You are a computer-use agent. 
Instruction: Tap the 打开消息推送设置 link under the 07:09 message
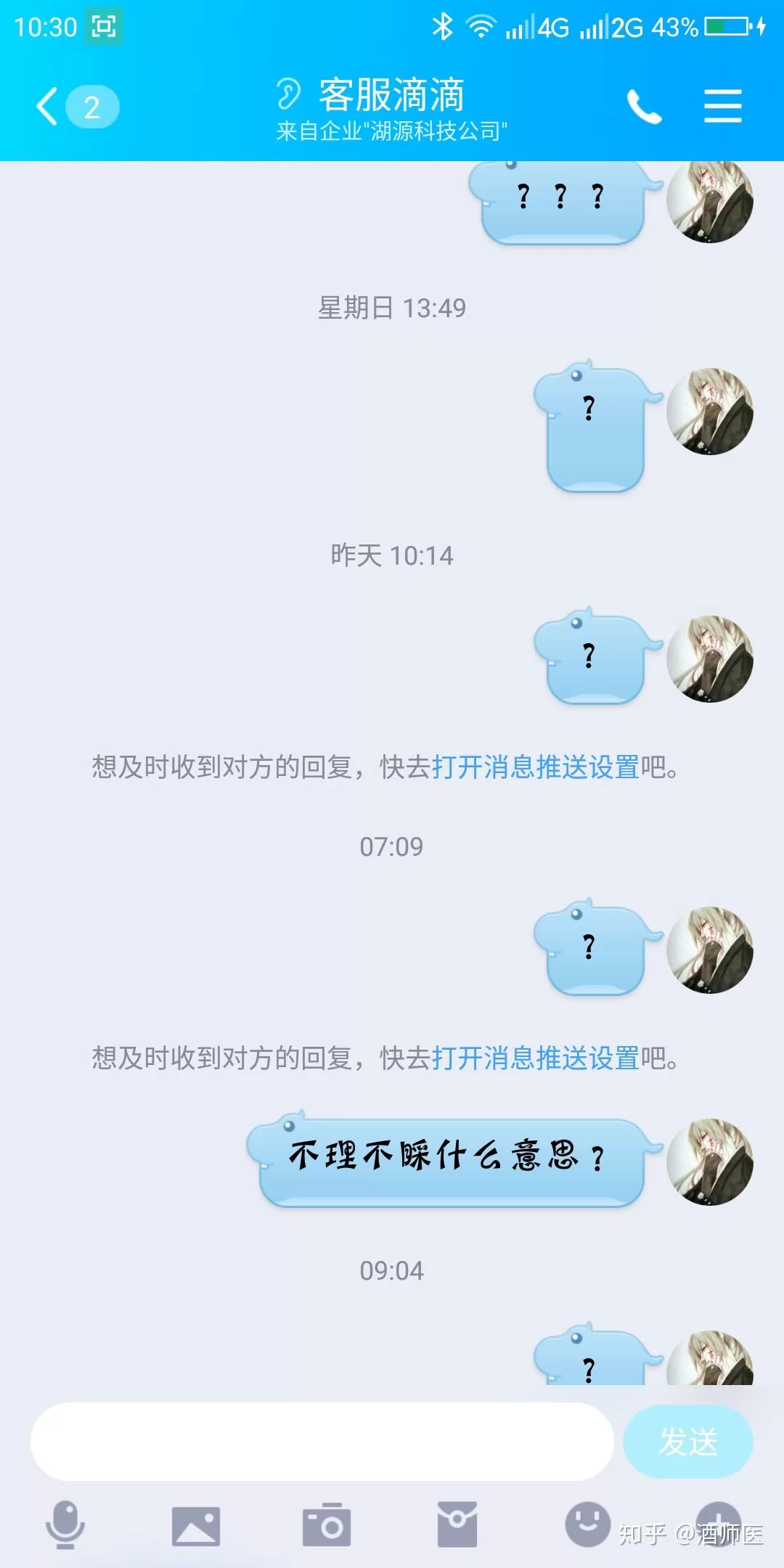535,1058
